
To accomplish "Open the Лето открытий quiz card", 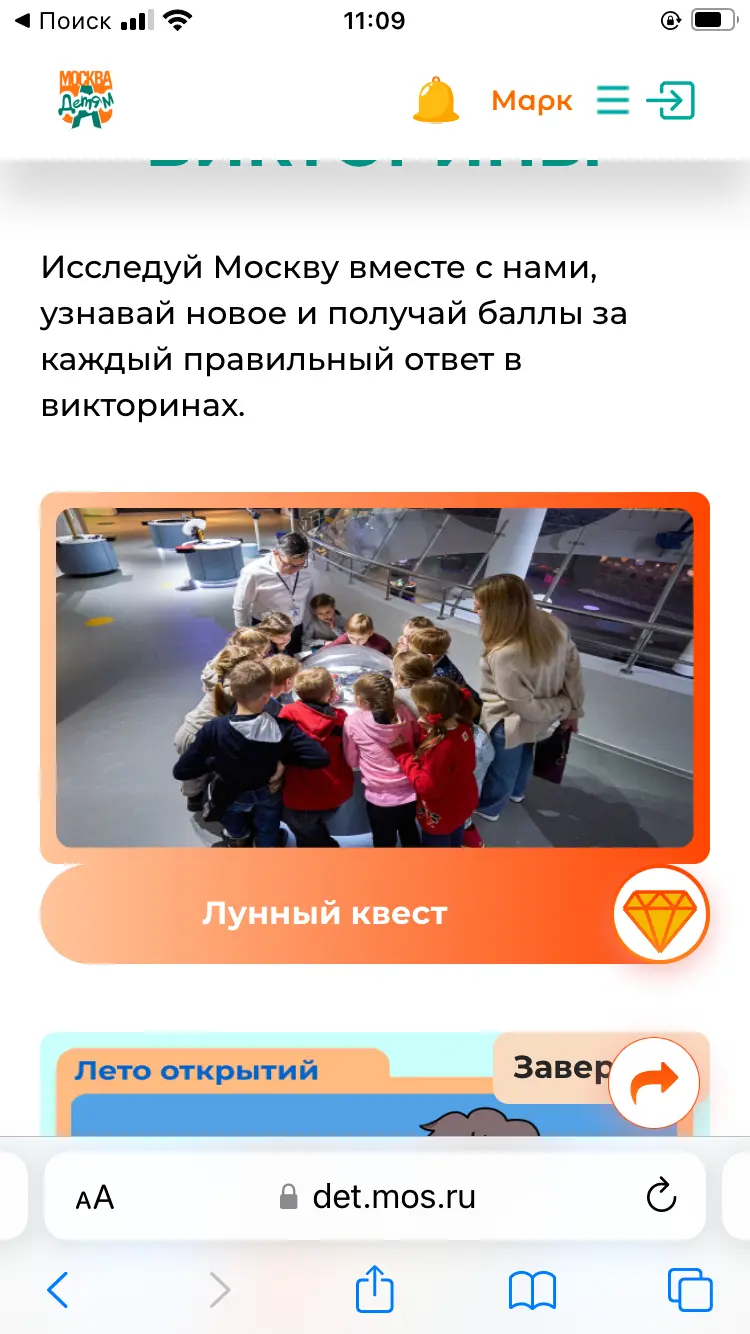I will 375,1084.
